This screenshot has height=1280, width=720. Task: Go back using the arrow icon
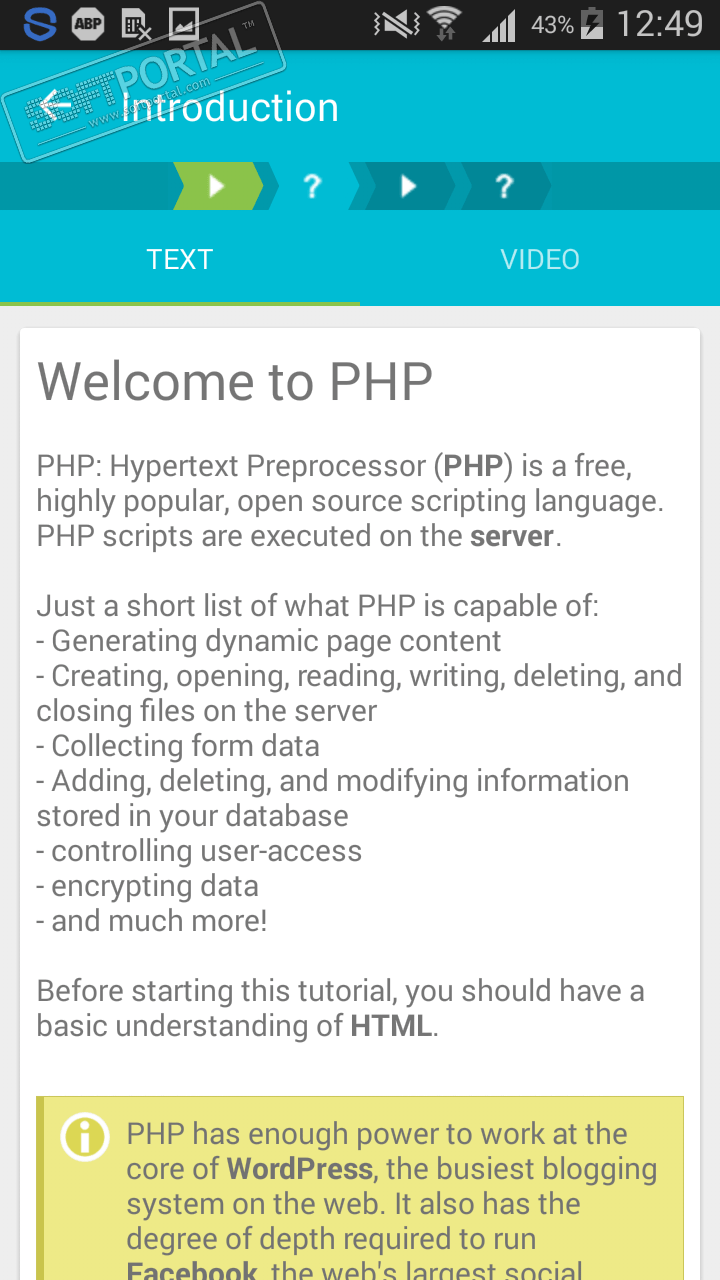[56, 106]
